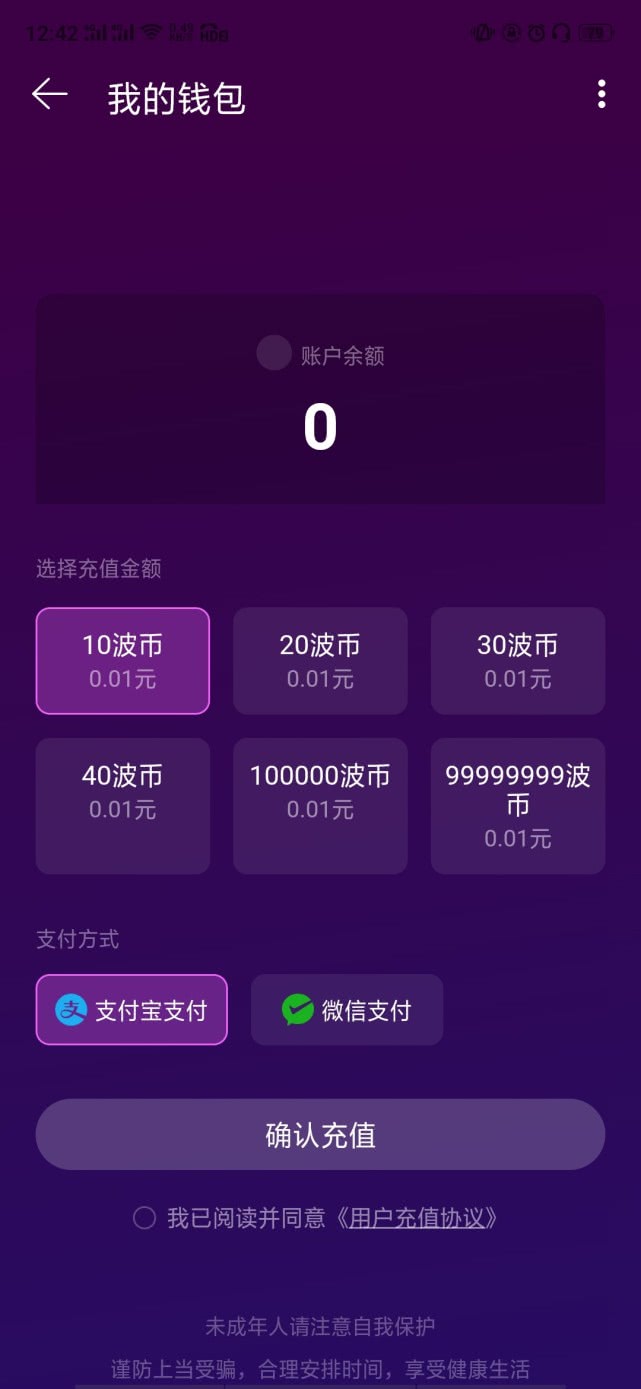This screenshot has width=641, height=1389.
Task: Choose the 20波币 recharge option
Action: [320, 661]
